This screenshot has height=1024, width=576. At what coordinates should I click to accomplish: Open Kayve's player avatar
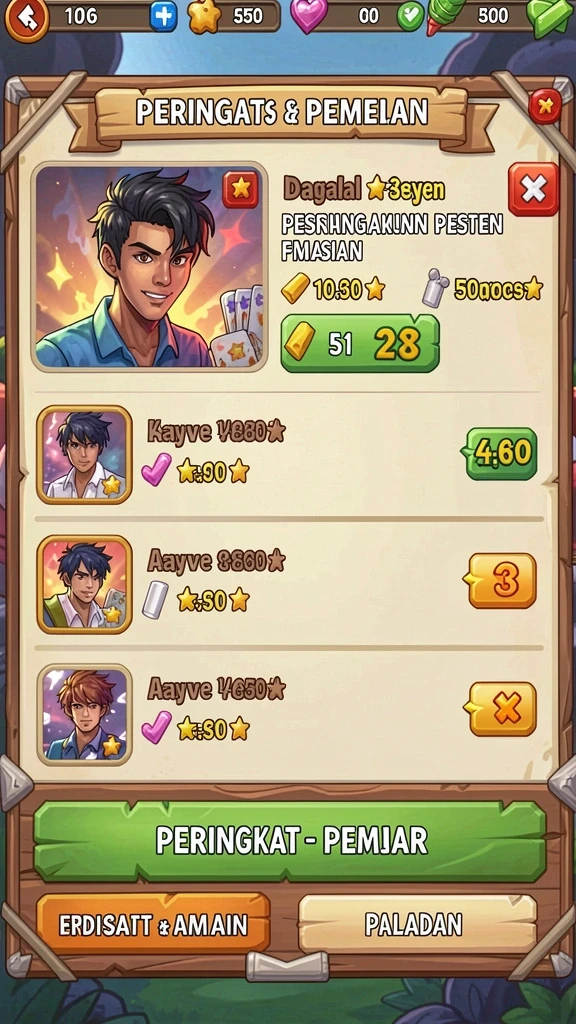(84, 455)
